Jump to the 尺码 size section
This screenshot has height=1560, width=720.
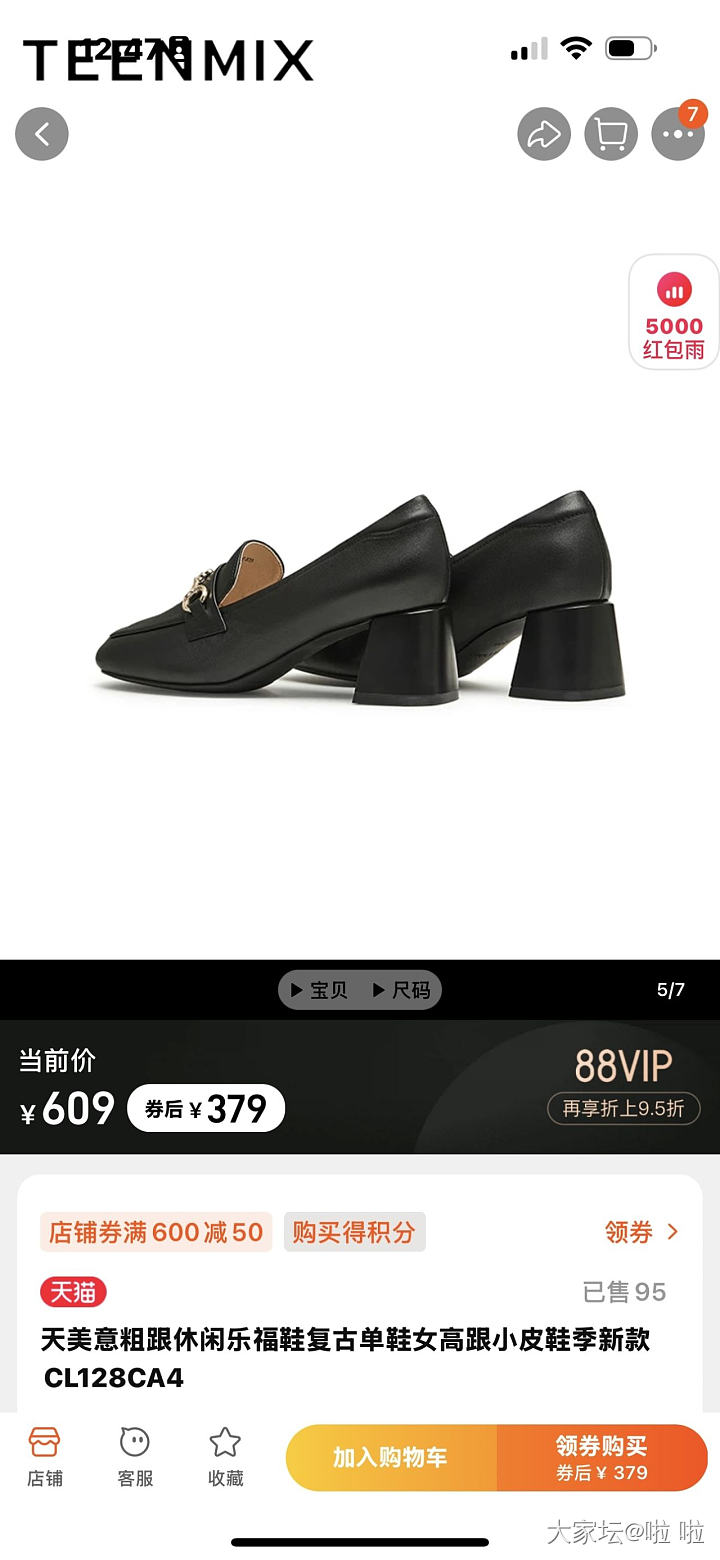(x=401, y=990)
